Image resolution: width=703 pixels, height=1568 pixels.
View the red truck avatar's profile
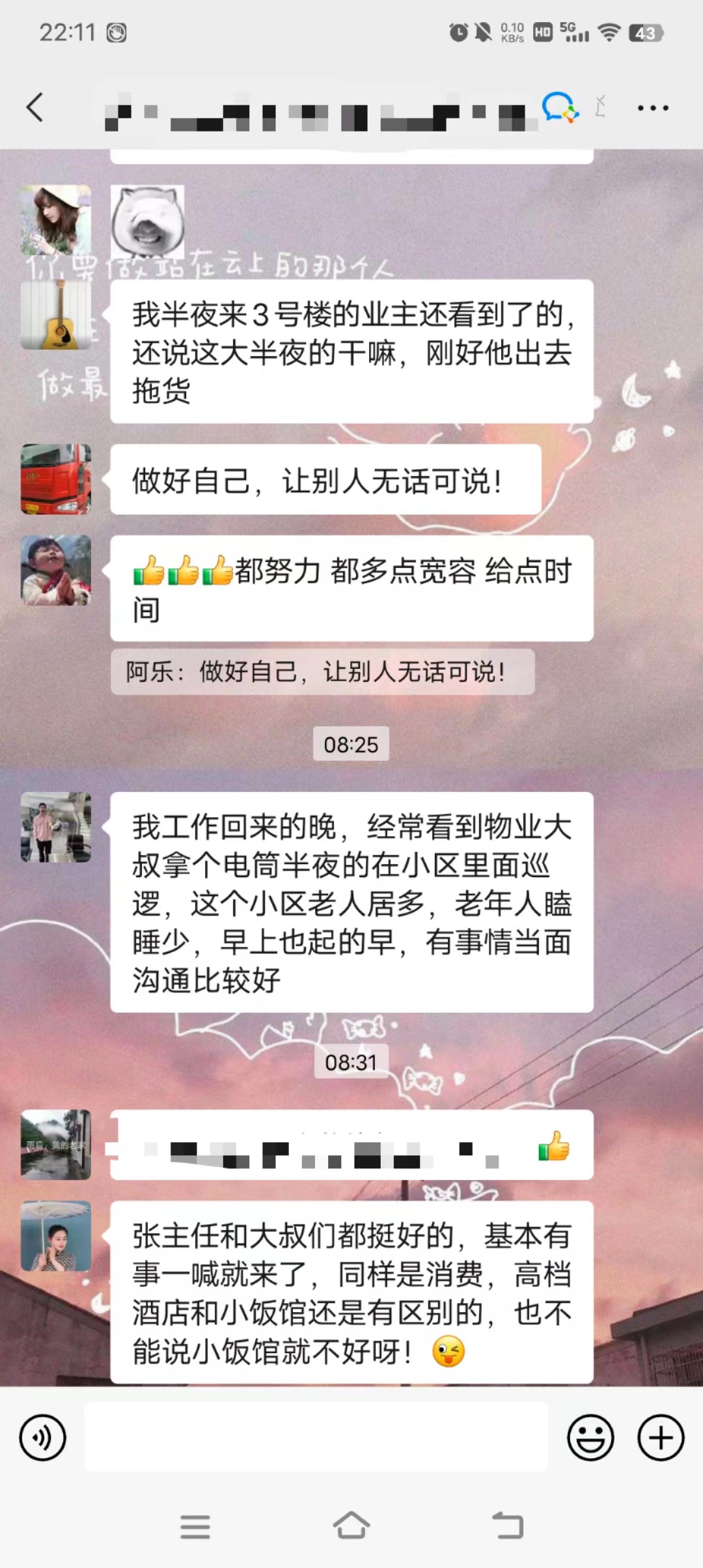coord(56,479)
